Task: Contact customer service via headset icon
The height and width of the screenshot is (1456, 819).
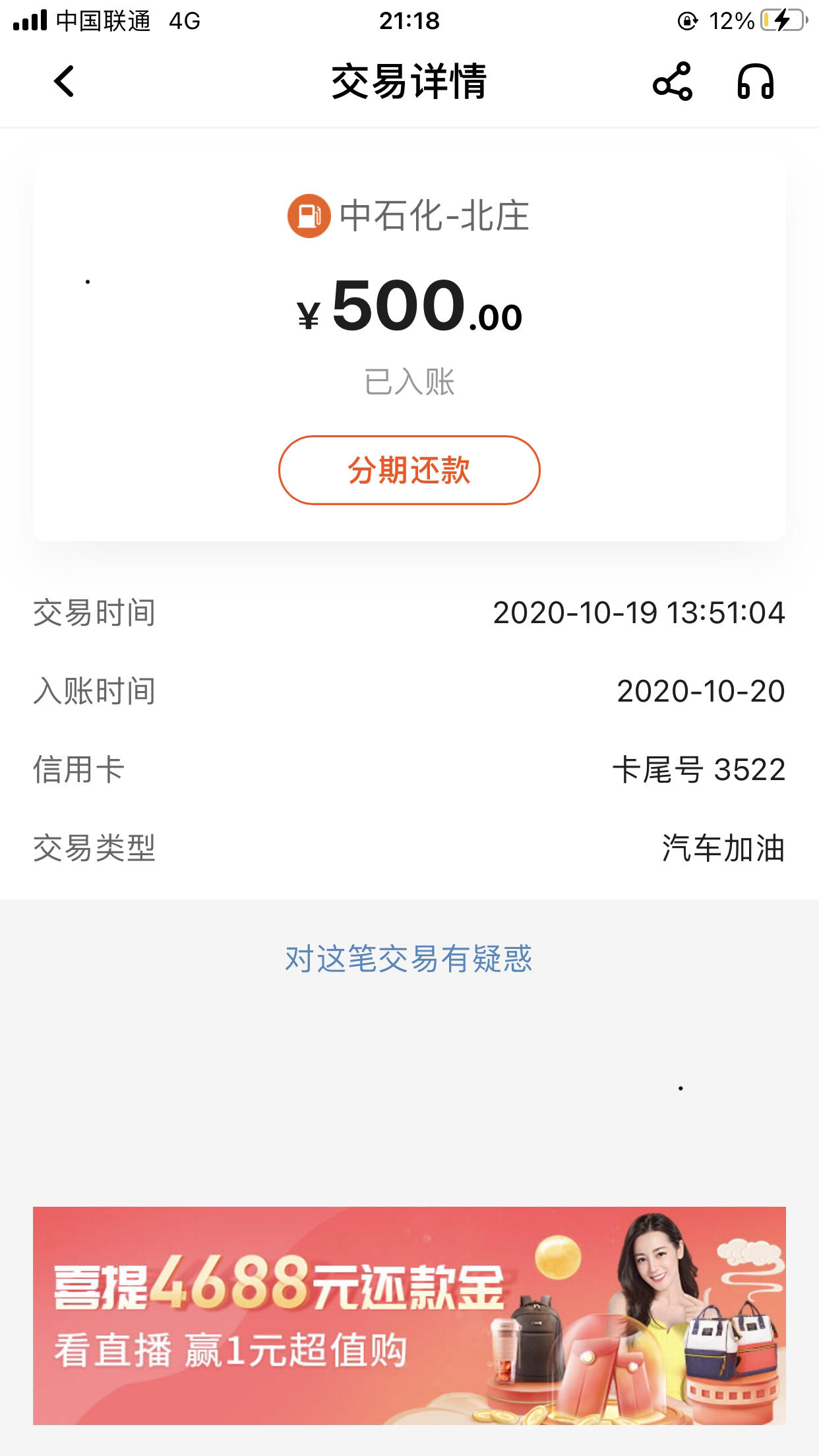Action: click(755, 82)
